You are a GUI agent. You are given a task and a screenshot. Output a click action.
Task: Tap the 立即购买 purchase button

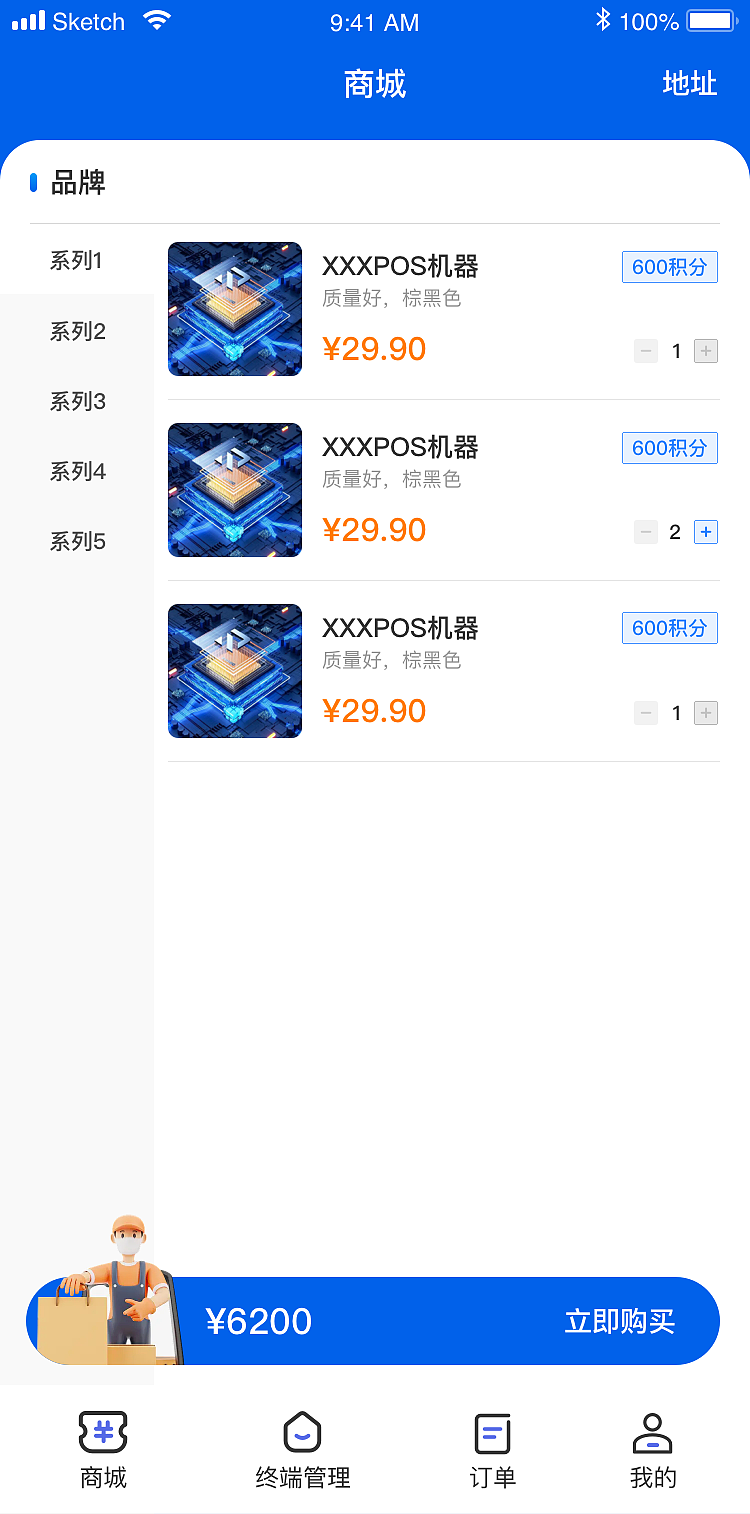click(x=621, y=1320)
